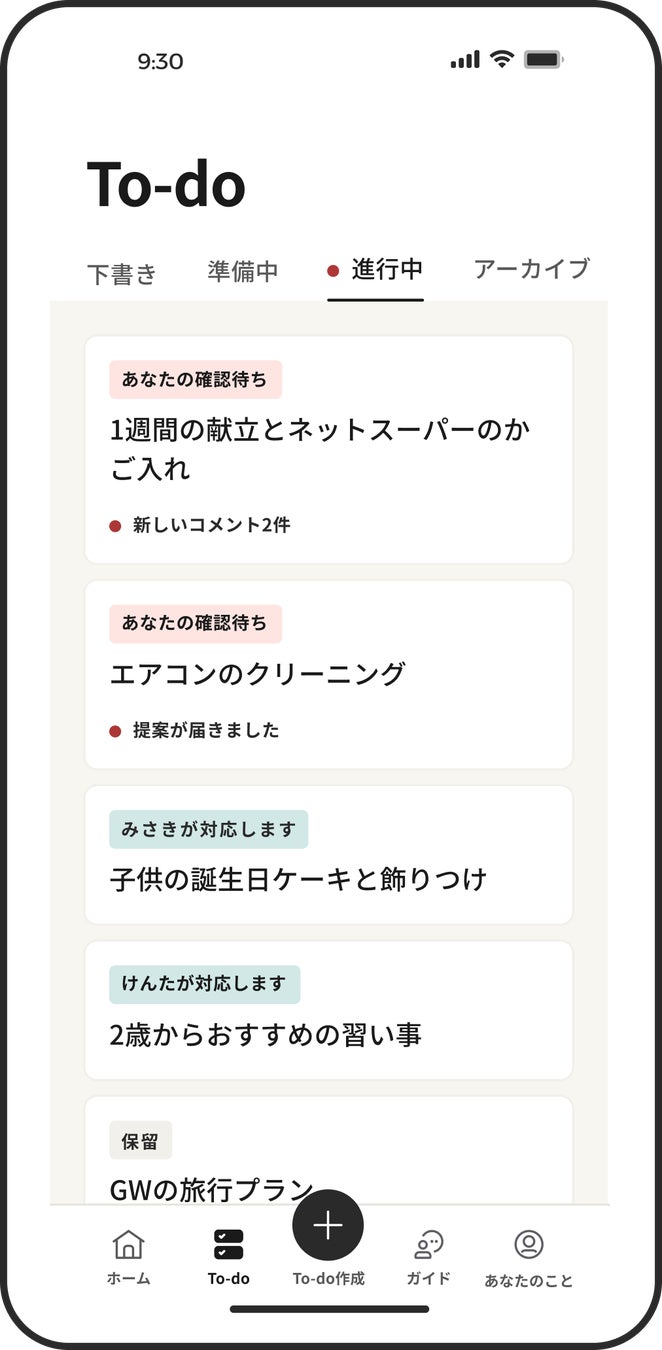This screenshot has height=1350, width=662.
Task: Switch to the 下書き tab
Action: coord(122,273)
